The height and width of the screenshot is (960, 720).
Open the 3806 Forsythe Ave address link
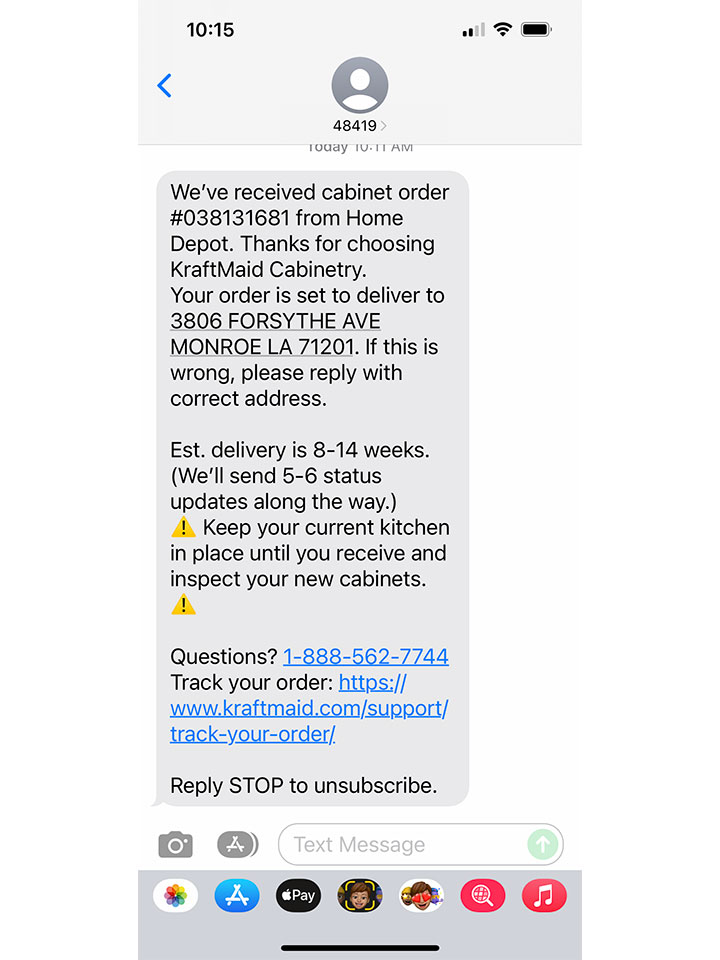click(x=275, y=334)
